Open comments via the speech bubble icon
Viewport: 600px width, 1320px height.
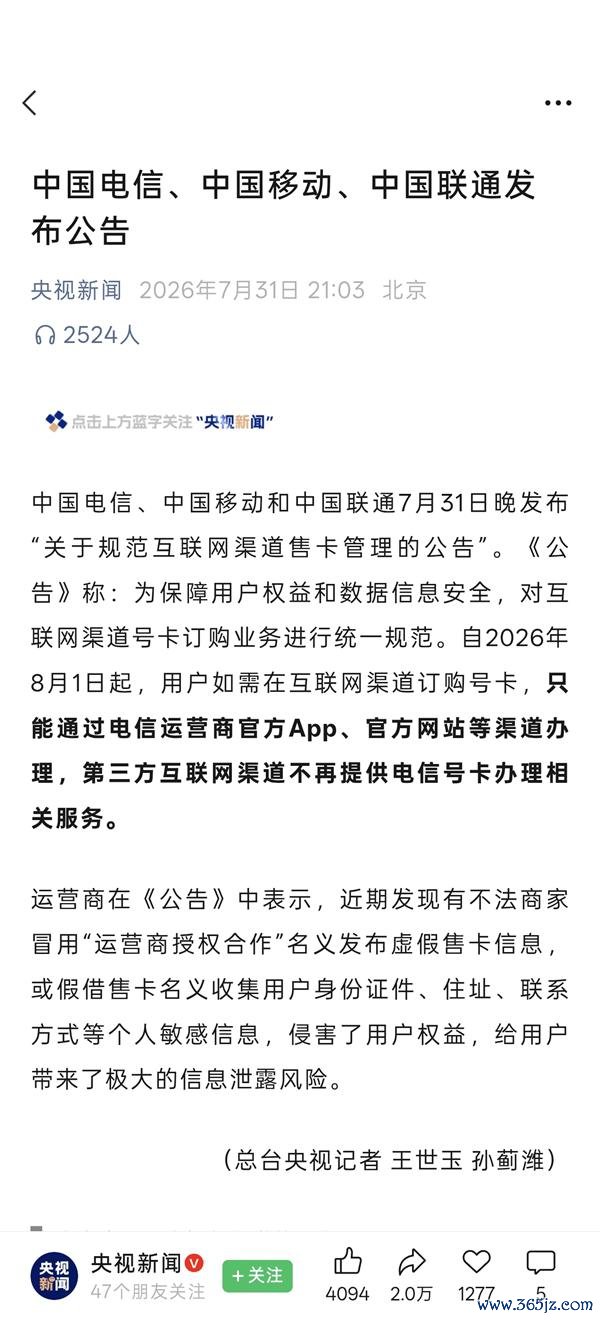(541, 1261)
